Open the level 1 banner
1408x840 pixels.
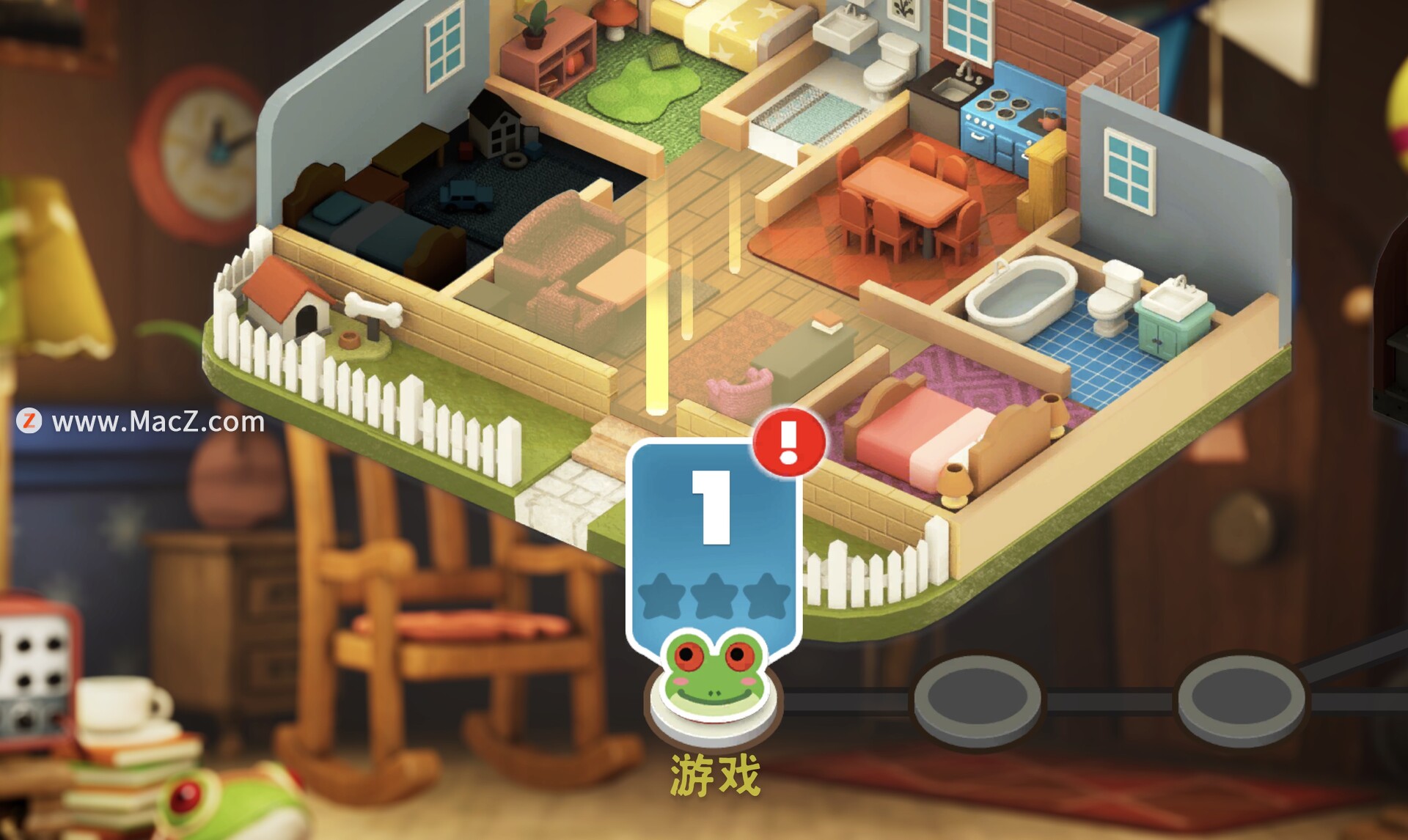(x=712, y=535)
